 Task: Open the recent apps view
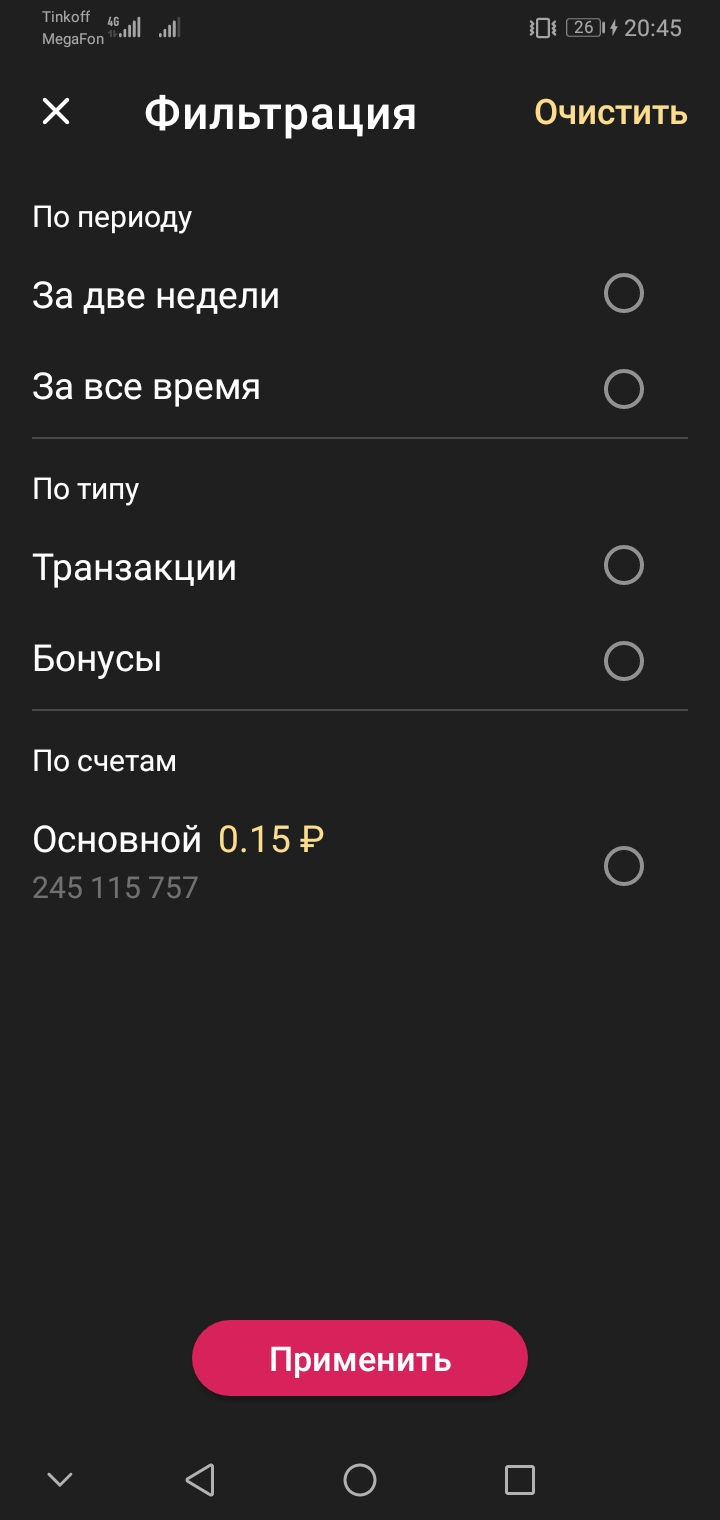pos(519,1479)
